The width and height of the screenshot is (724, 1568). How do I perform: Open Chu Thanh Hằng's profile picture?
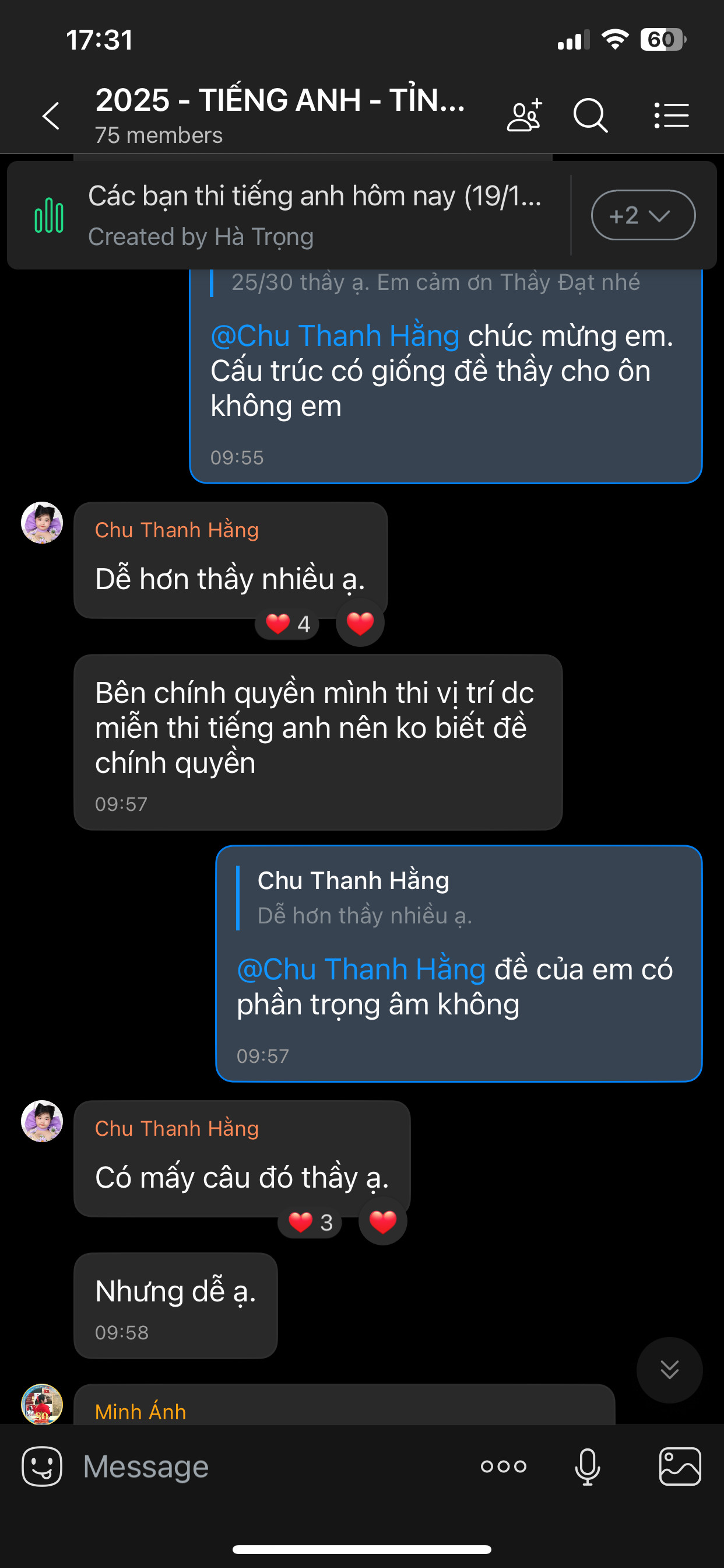point(42,523)
